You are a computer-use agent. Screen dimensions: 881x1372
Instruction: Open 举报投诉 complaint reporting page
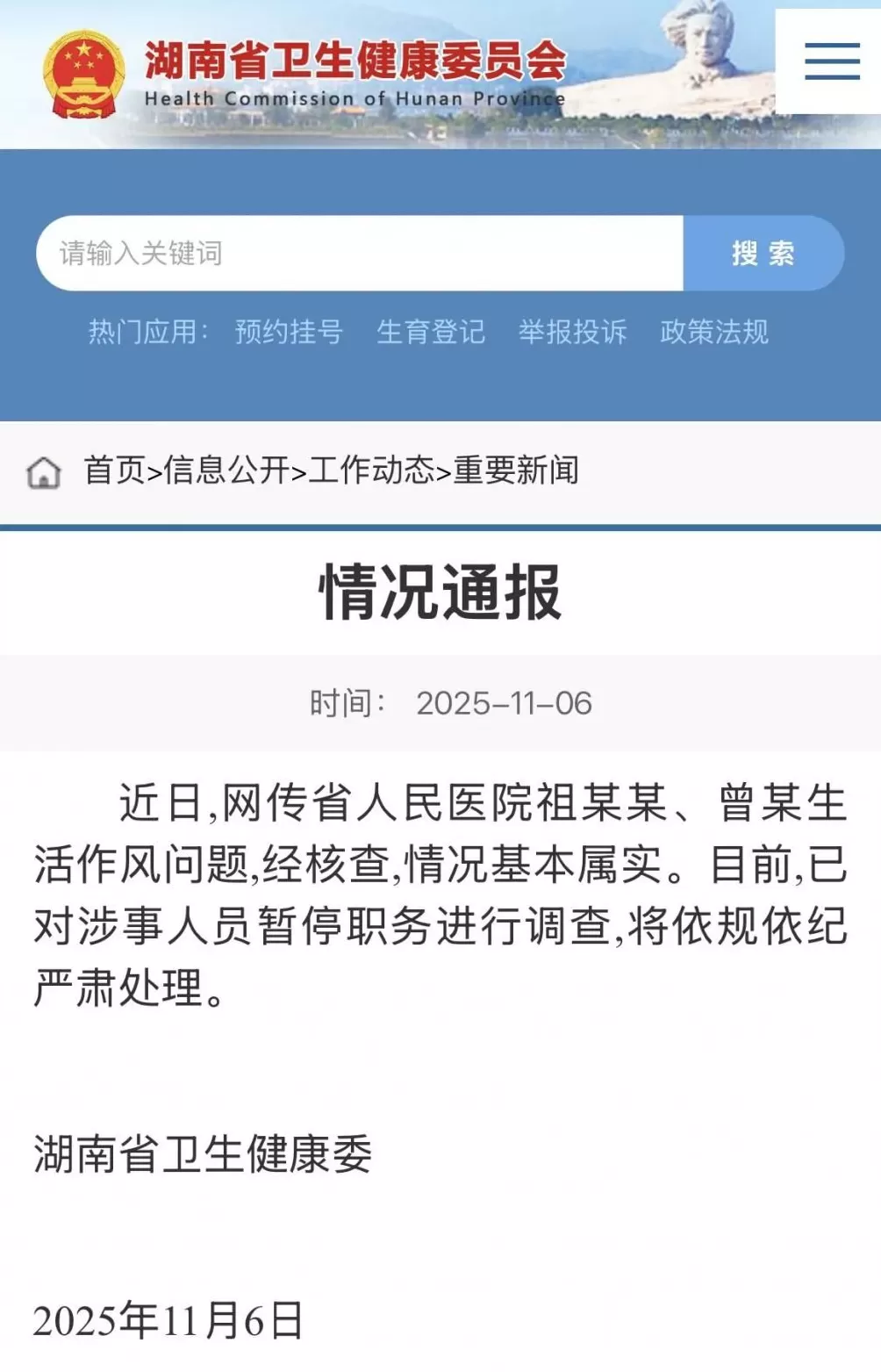click(x=572, y=333)
